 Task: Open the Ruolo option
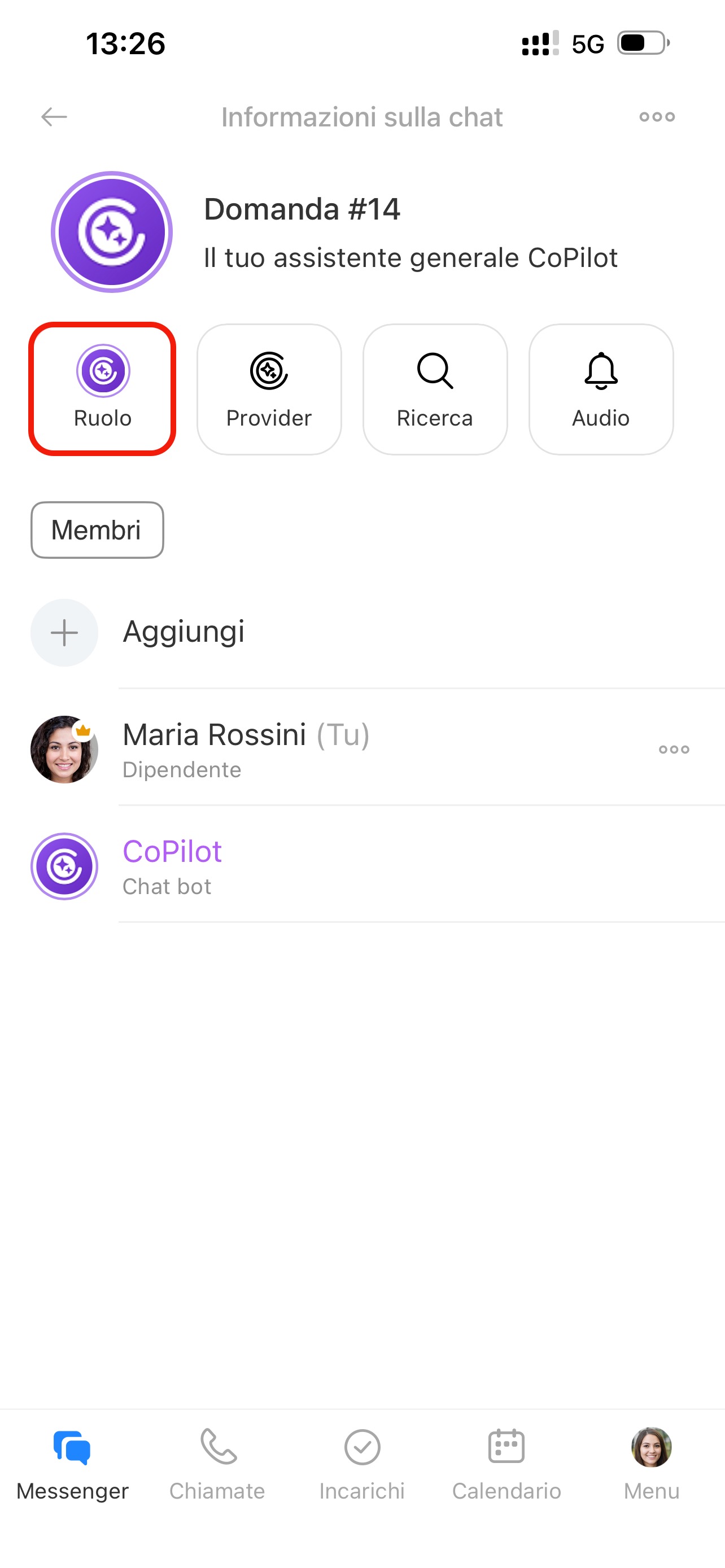[x=102, y=388]
